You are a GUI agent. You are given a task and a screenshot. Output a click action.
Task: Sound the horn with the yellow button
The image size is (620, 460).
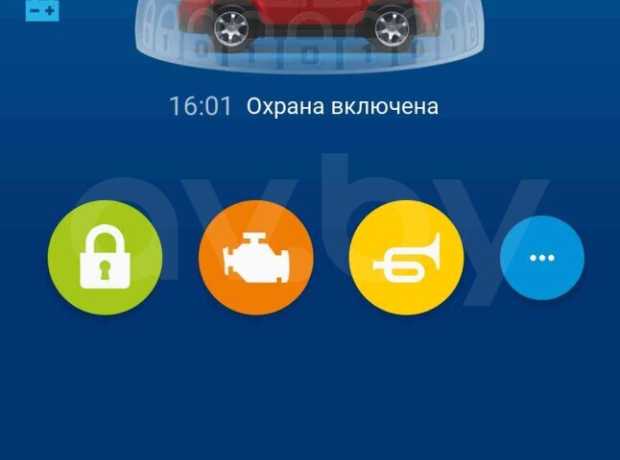pyautogui.click(x=406, y=258)
